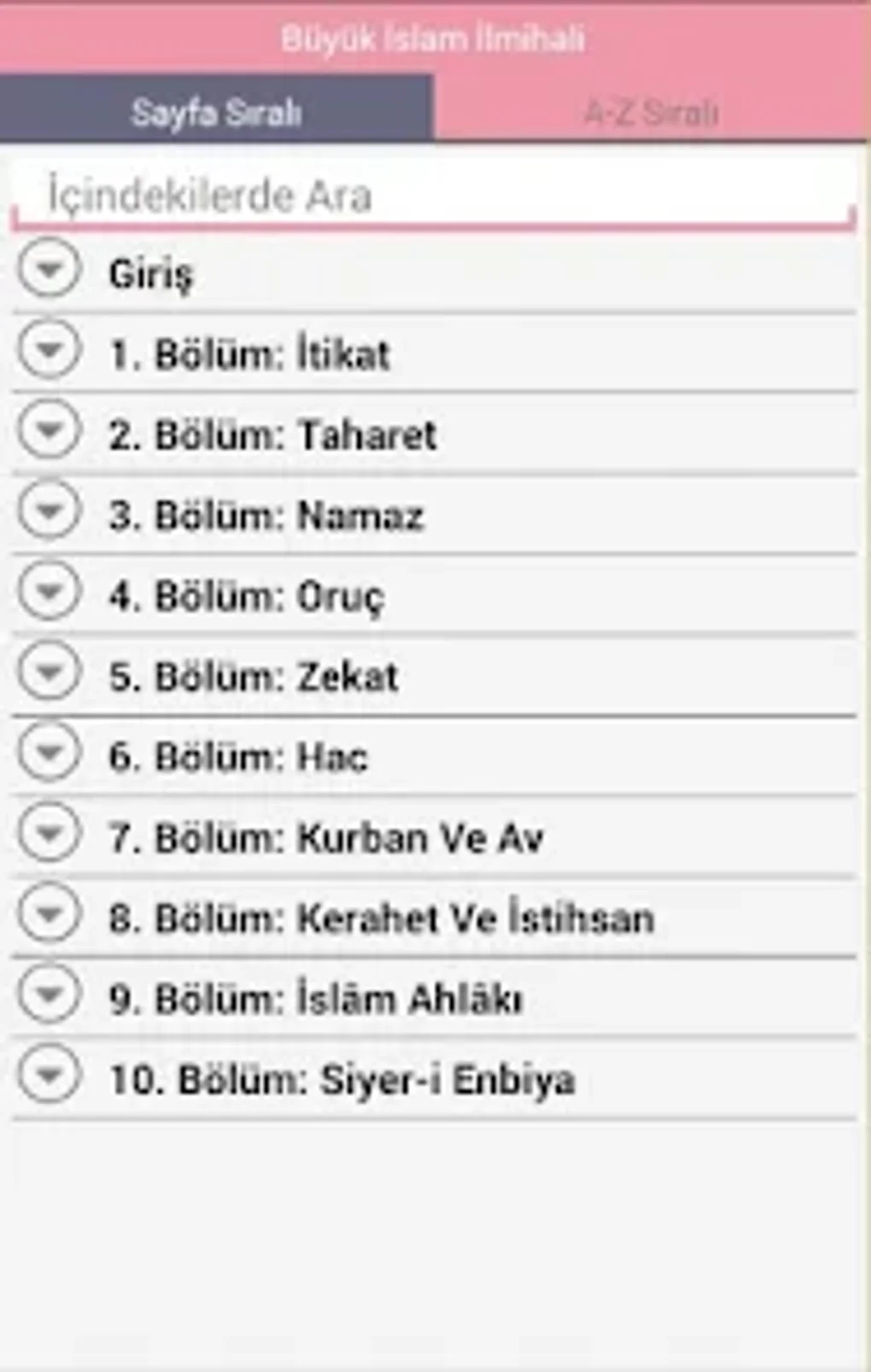
Task: Expand 7. Bölüm: Kurban Ve Av
Action: click(50, 834)
